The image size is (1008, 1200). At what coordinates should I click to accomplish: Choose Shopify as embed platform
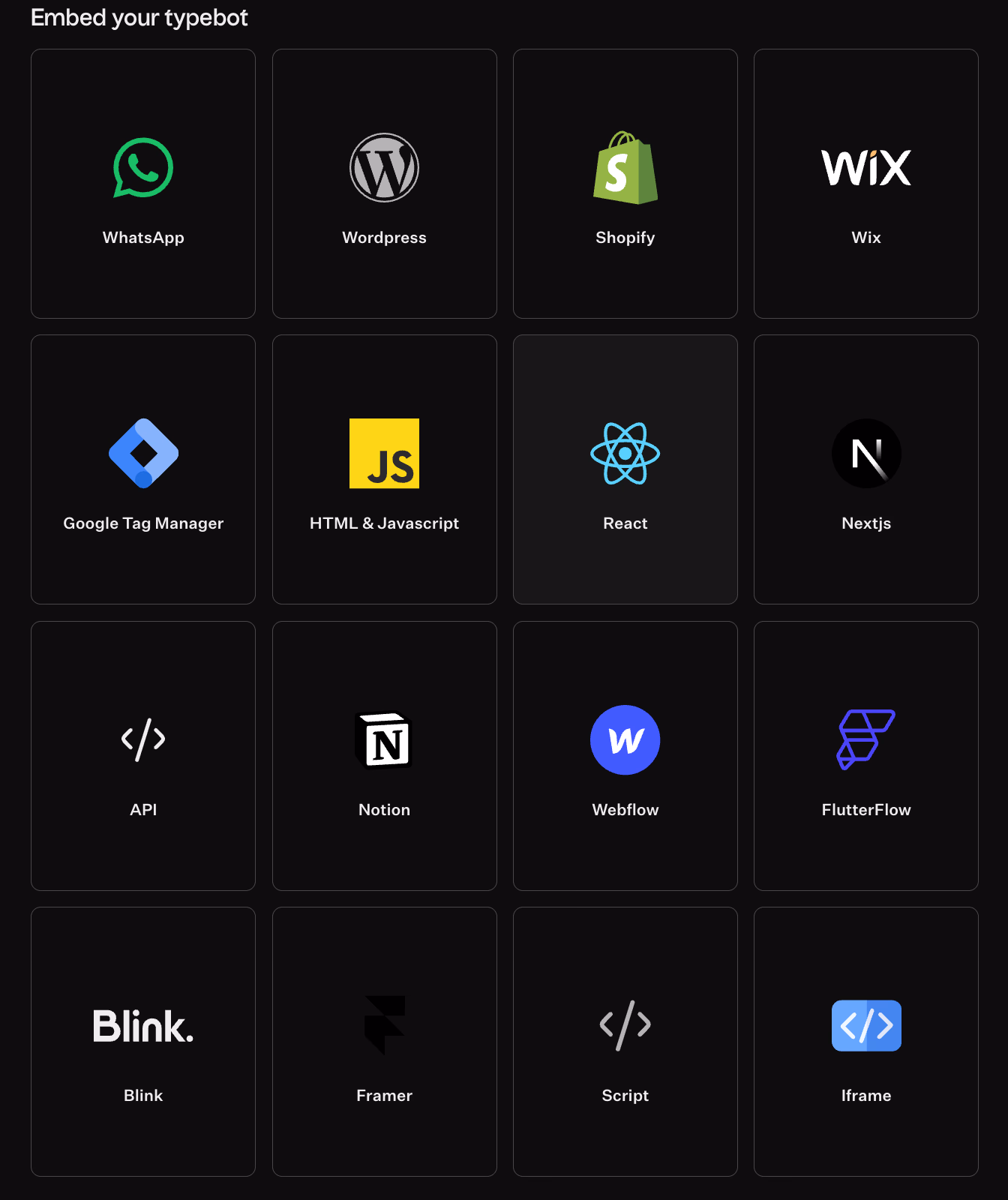[x=625, y=184]
